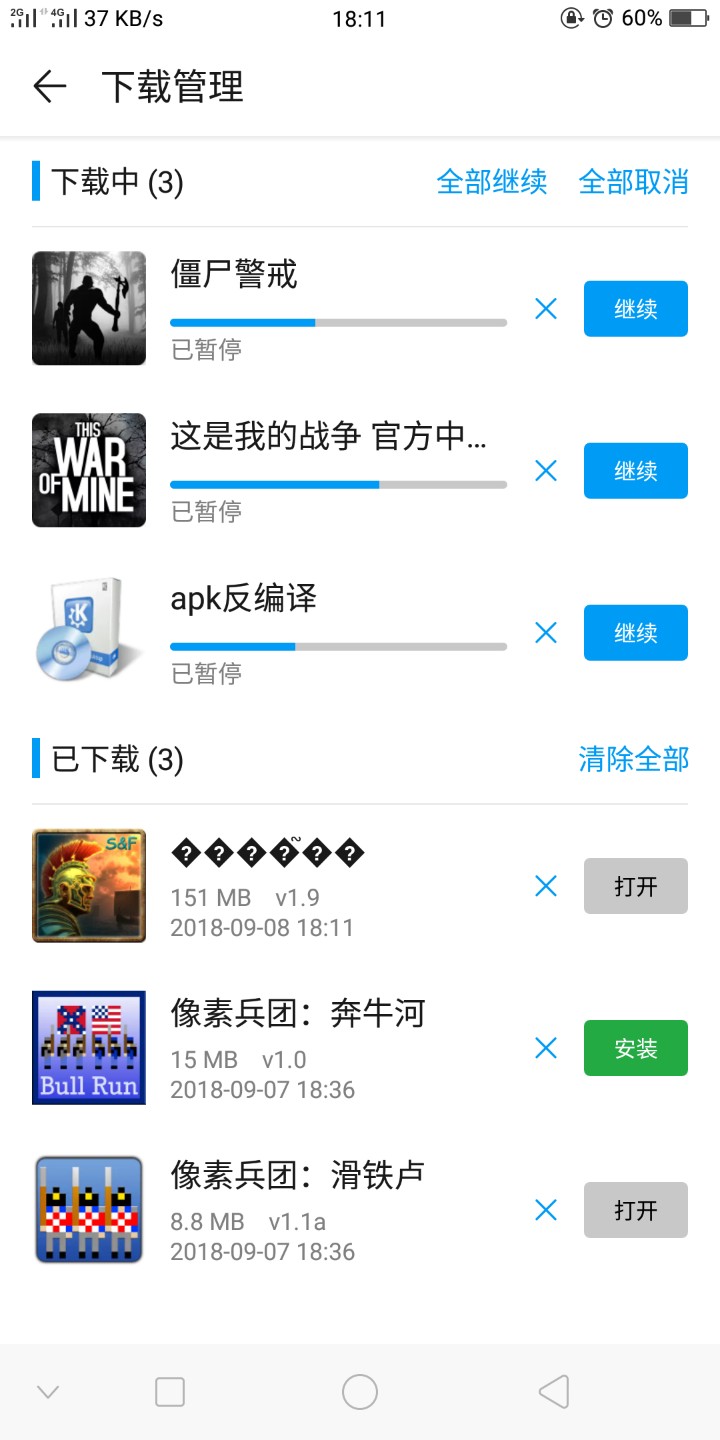
Task: Tap the system home button
Action: click(360, 1392)
